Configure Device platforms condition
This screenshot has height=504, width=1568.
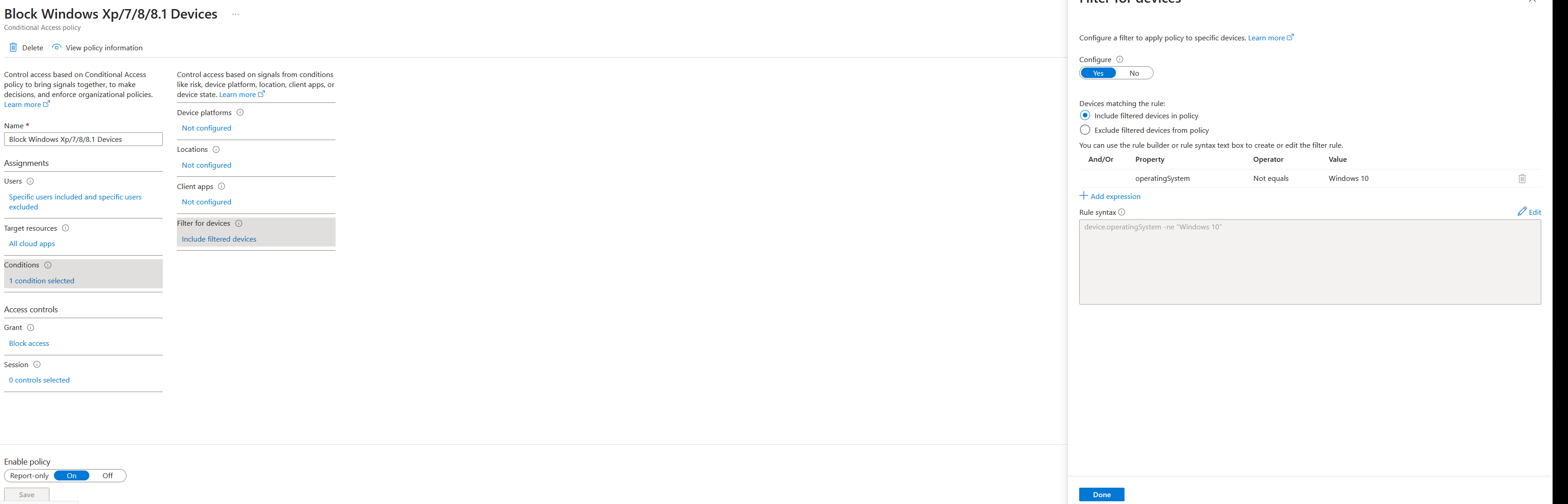pos(206,128)
